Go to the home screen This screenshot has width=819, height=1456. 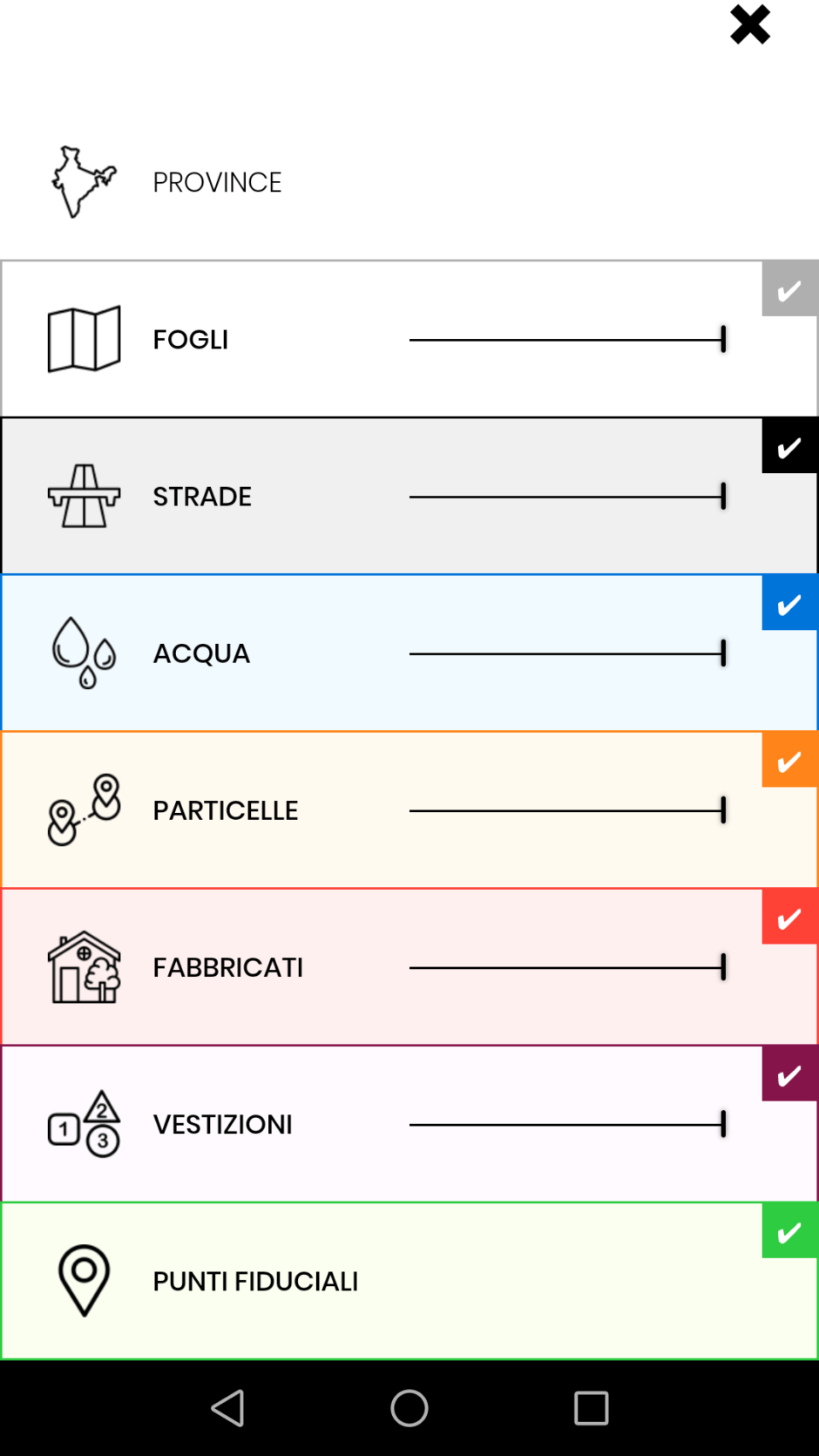(409, 1407)
